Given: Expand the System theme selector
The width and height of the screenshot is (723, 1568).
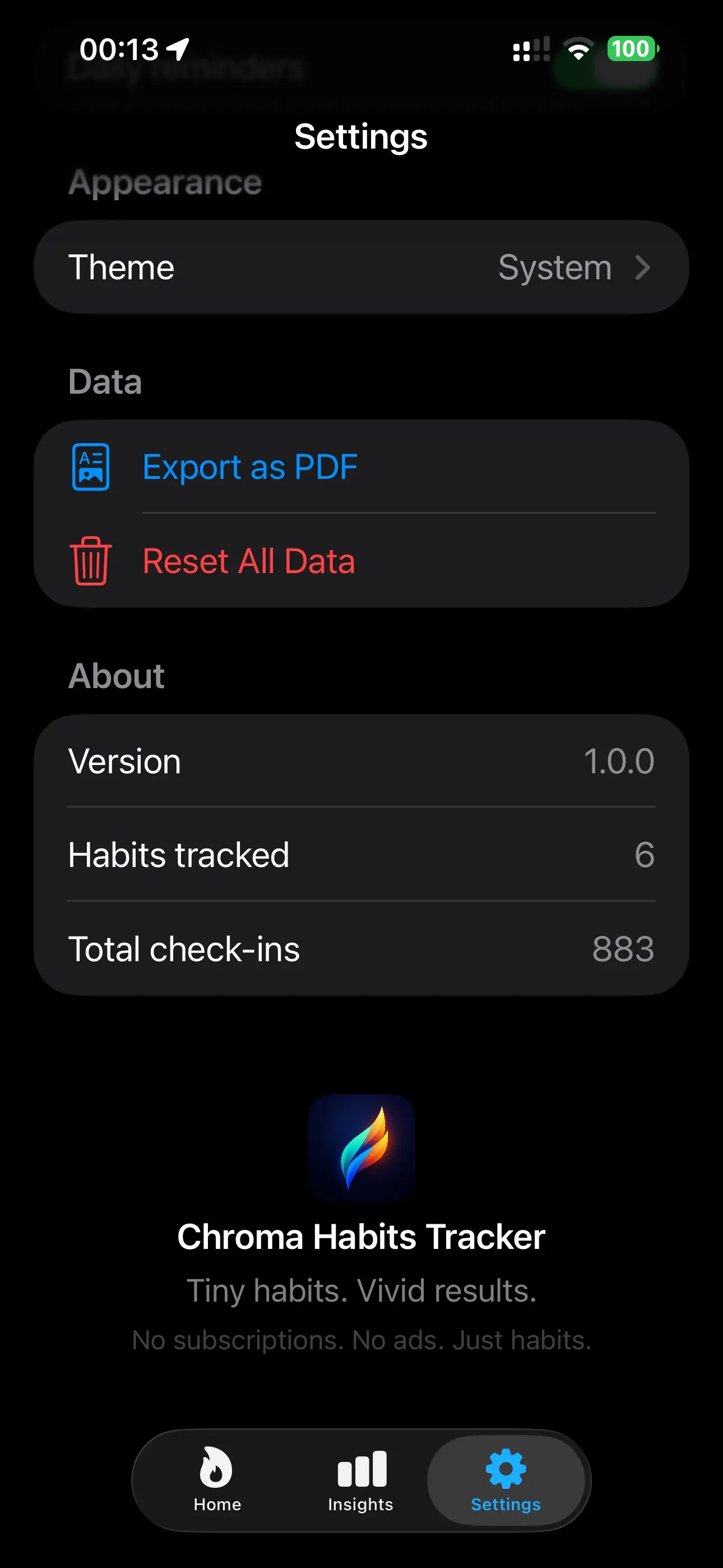Looking at the screenshot, I should pyautogui.click(x=554, y=268).
